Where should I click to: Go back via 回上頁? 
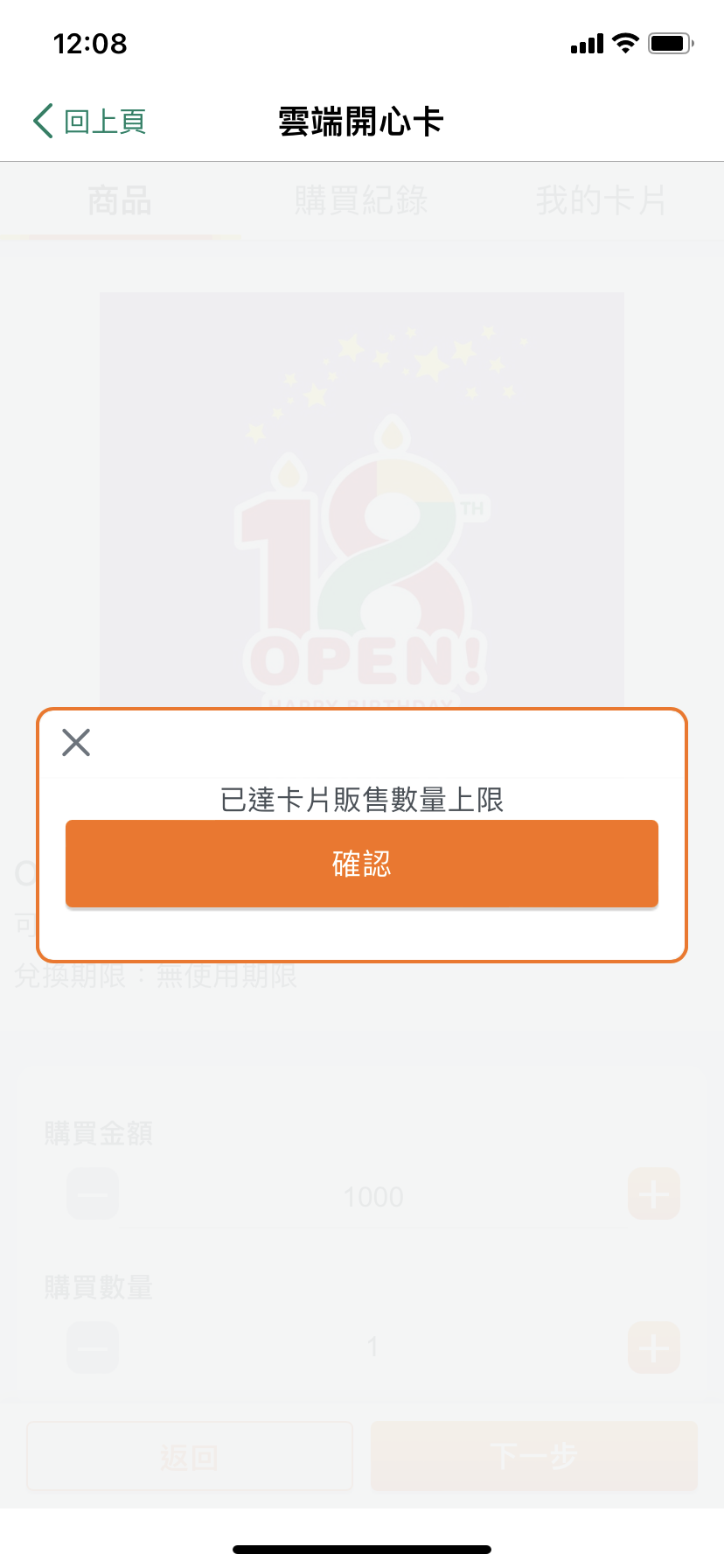(x=89, y=121)
